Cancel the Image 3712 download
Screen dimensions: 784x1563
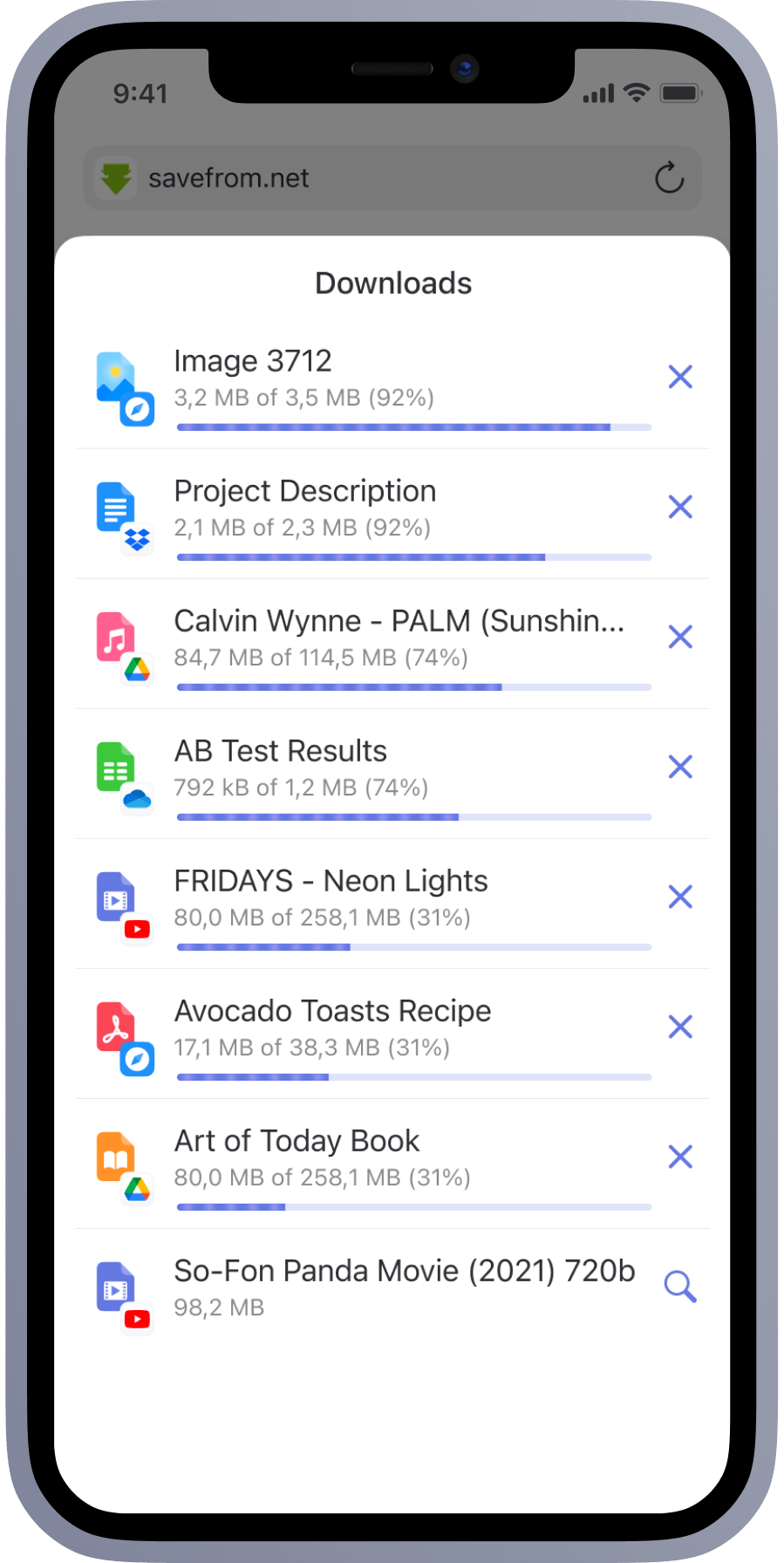pyautogui.click(x=679, y=377)
